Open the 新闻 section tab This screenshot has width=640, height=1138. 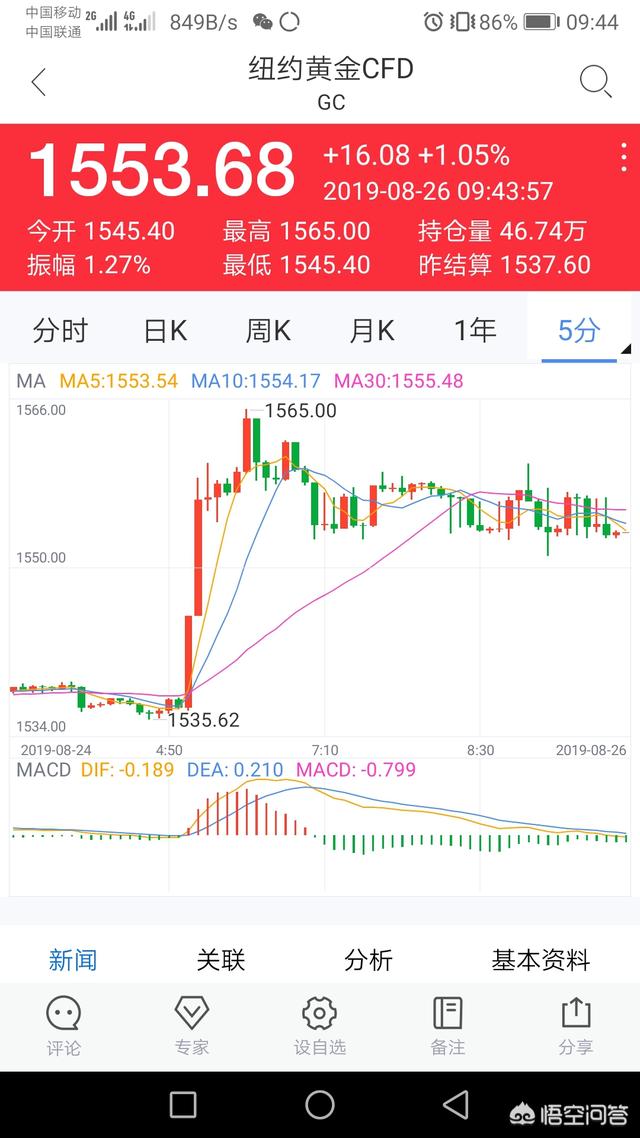click(73, 960)
